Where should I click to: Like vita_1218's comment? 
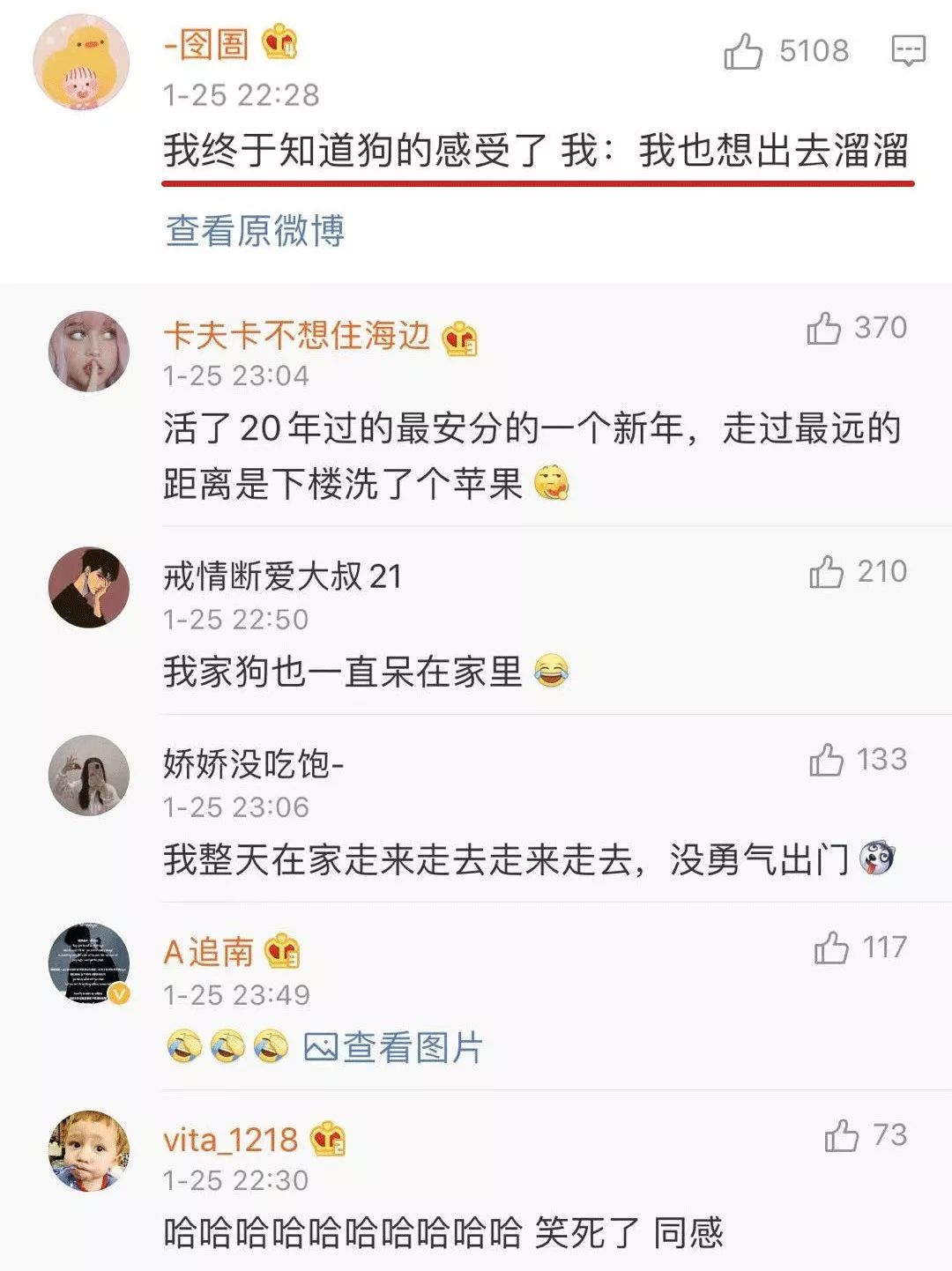842,1136
